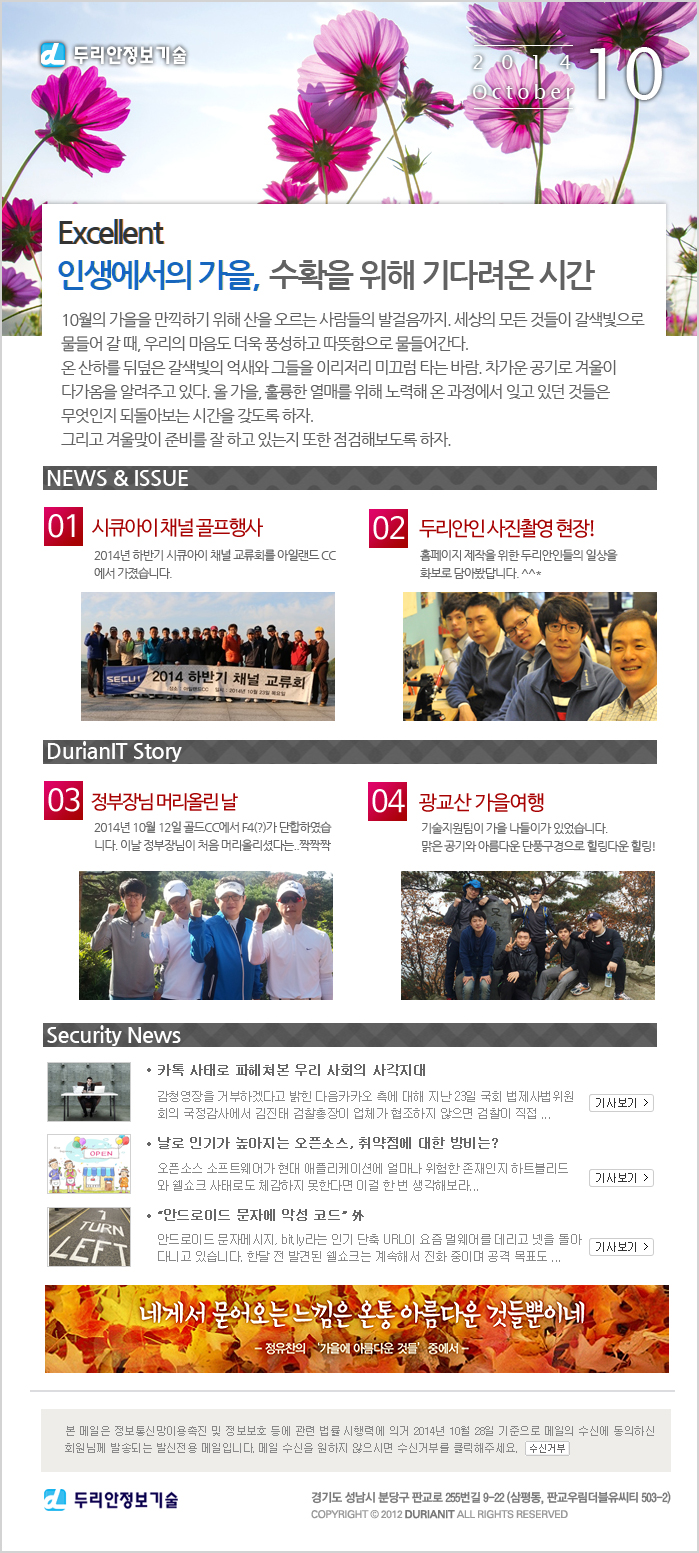699x1553 pixels.
Task: Open the 광교산 가을여행 photo
Action: 528,935
